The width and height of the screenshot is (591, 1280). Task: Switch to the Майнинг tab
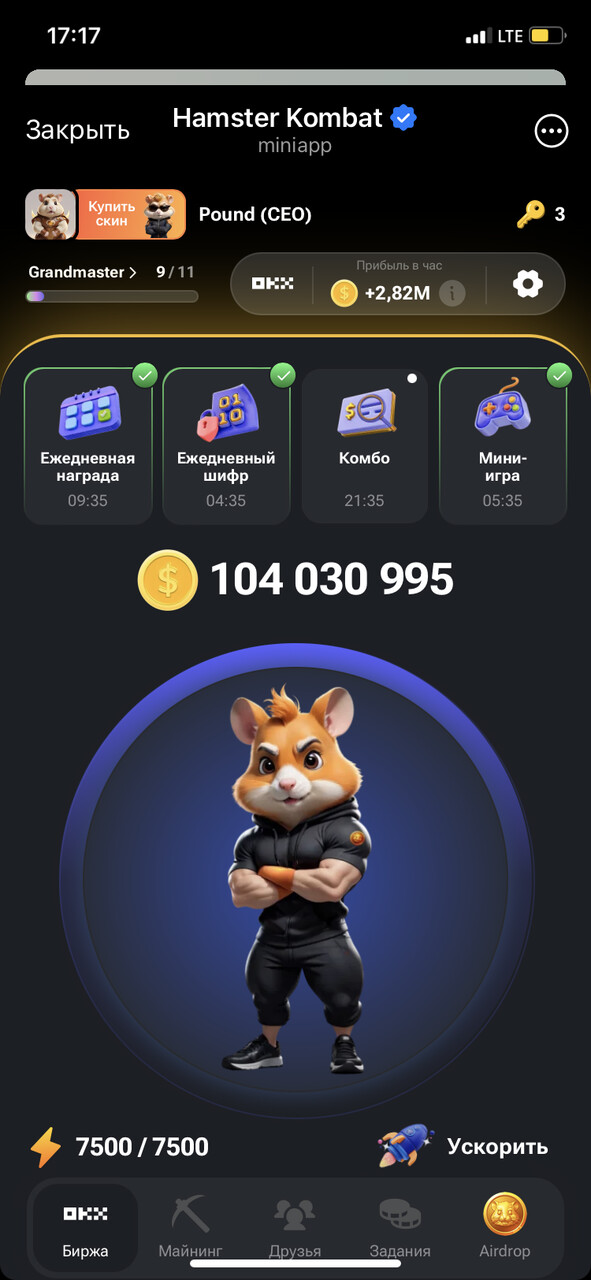point(190,1227)
